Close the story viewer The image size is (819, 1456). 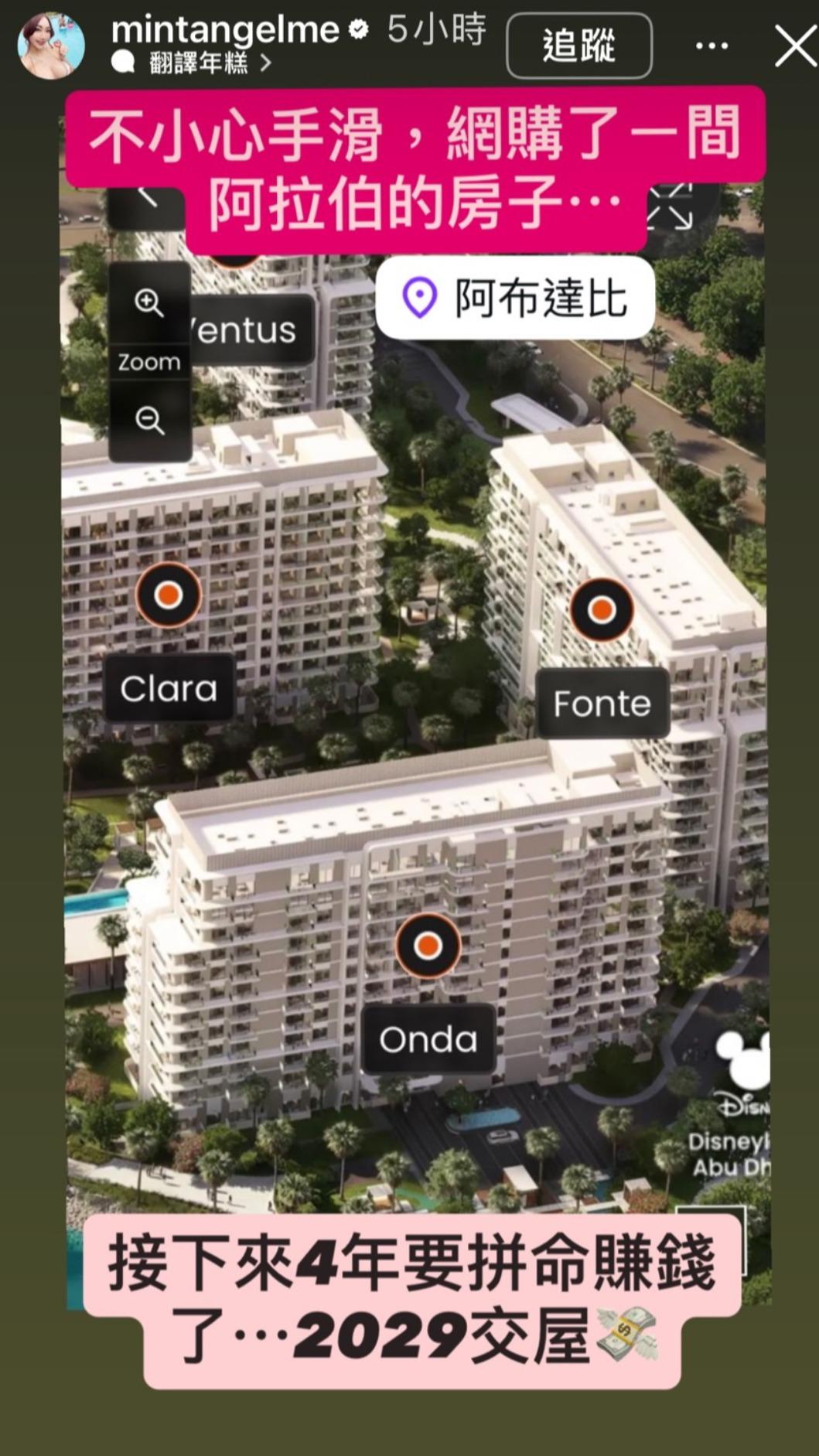coord(795,46)
